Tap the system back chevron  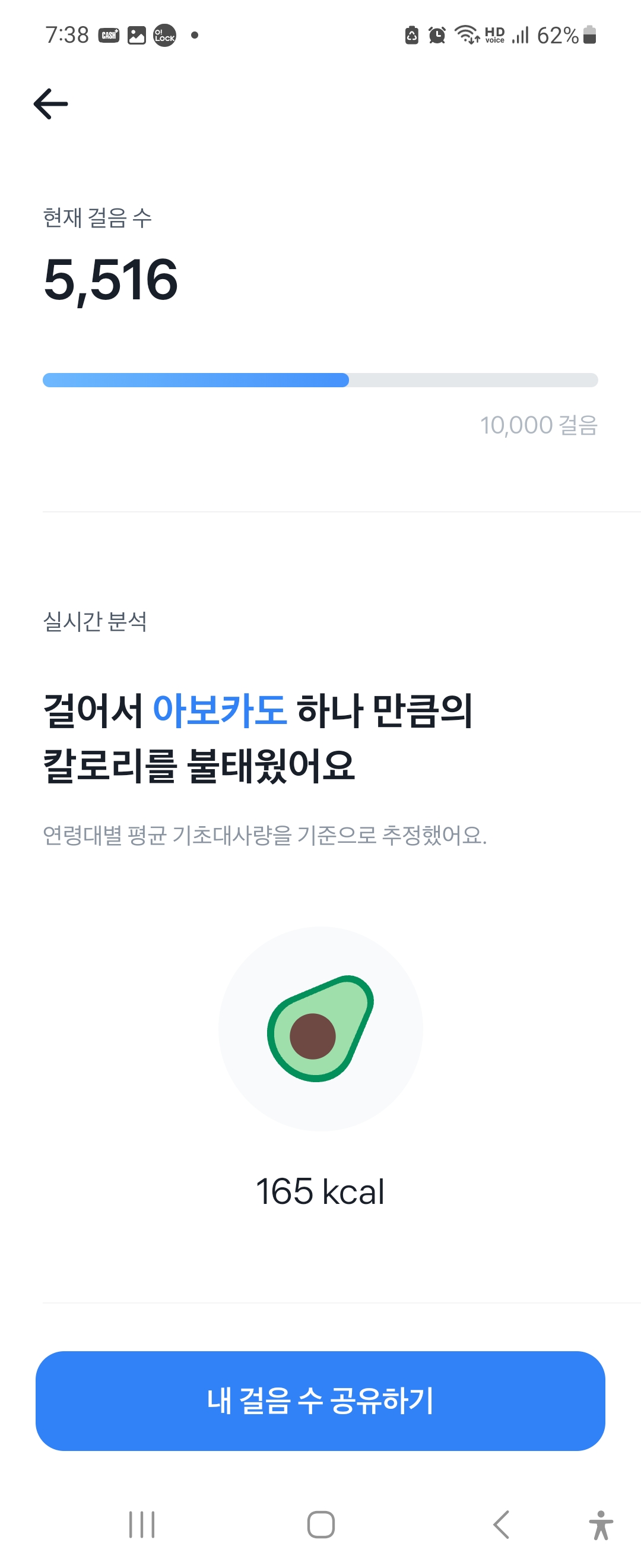coord(500,1524)
